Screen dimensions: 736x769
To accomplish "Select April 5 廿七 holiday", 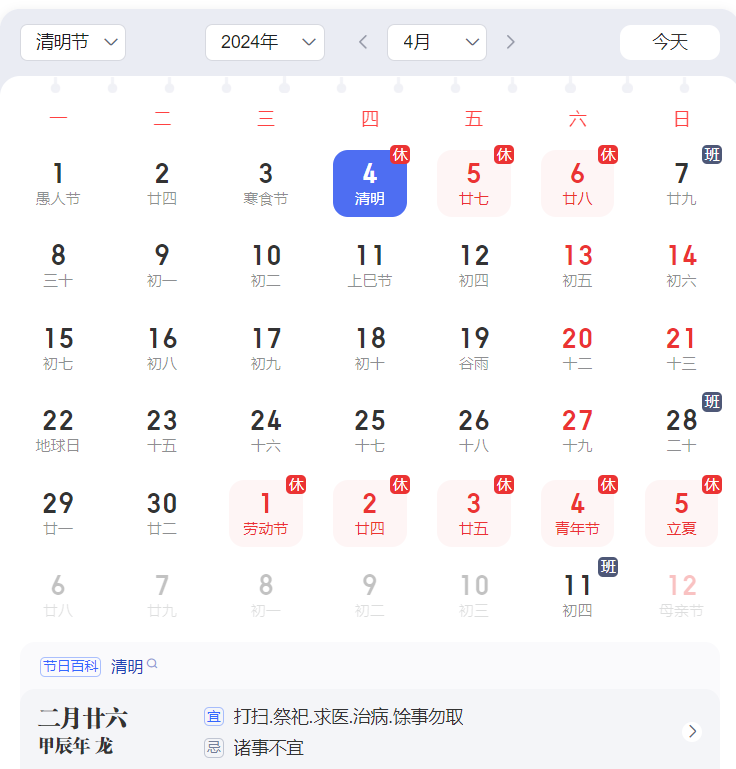I will pyautogui.click(x=474, y=183).
